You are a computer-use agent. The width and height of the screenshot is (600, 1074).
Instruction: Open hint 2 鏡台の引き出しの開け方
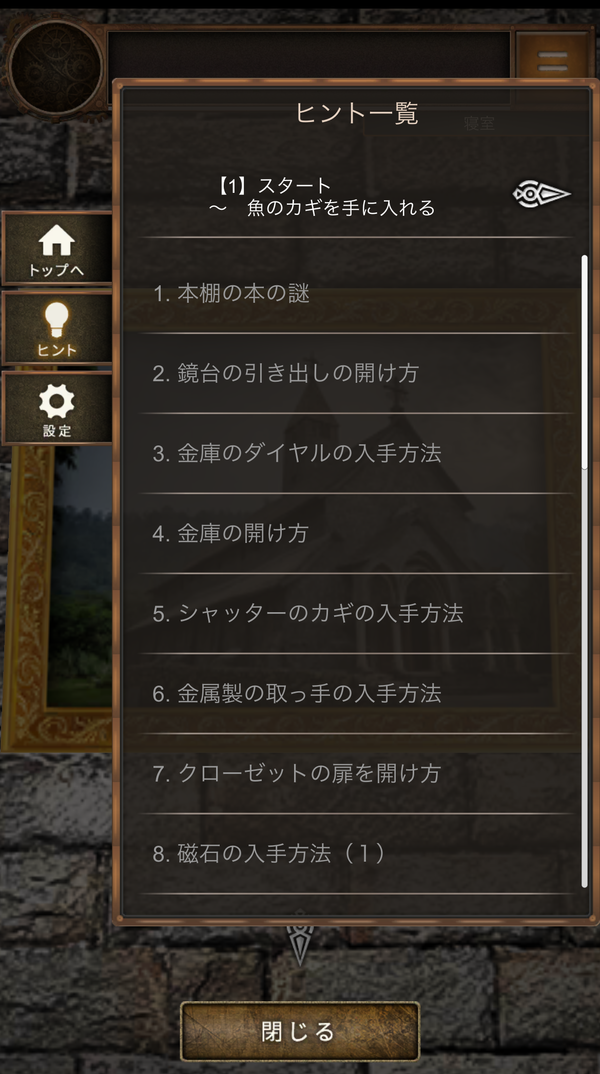click(356, 373)
